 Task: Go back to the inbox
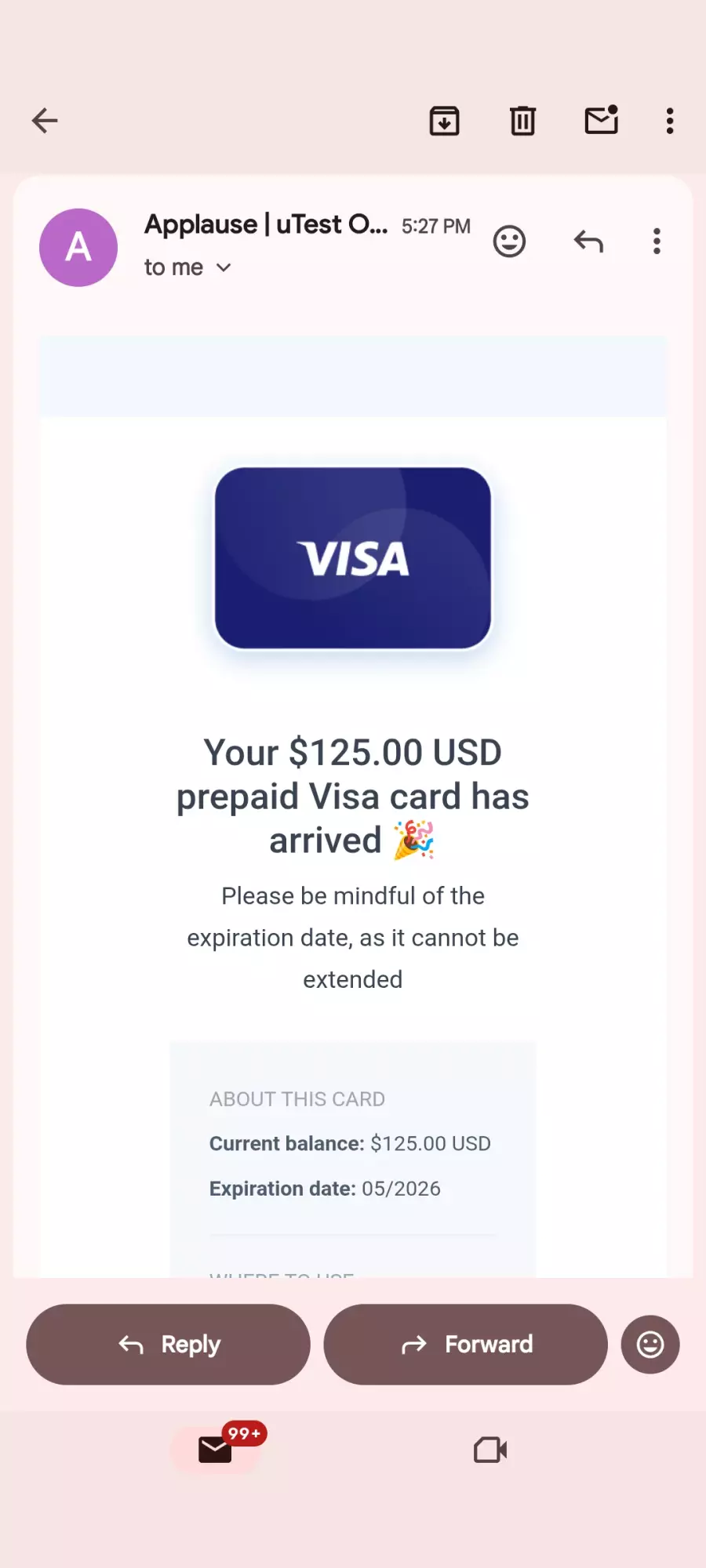click(x=45, y=121)
